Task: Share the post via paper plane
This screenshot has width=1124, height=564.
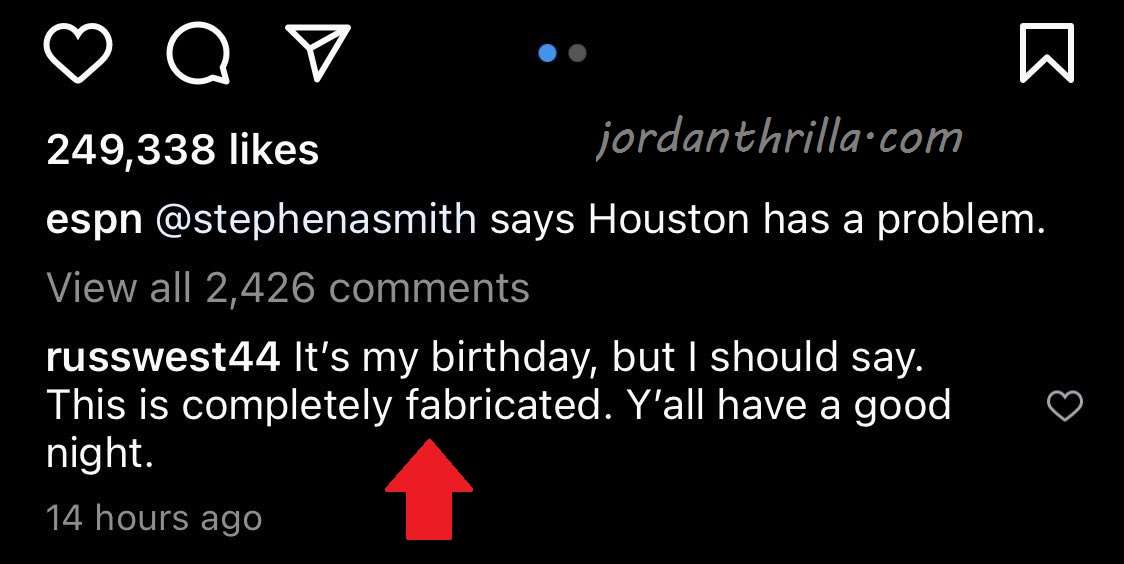Action: click(x=317, y=52)
